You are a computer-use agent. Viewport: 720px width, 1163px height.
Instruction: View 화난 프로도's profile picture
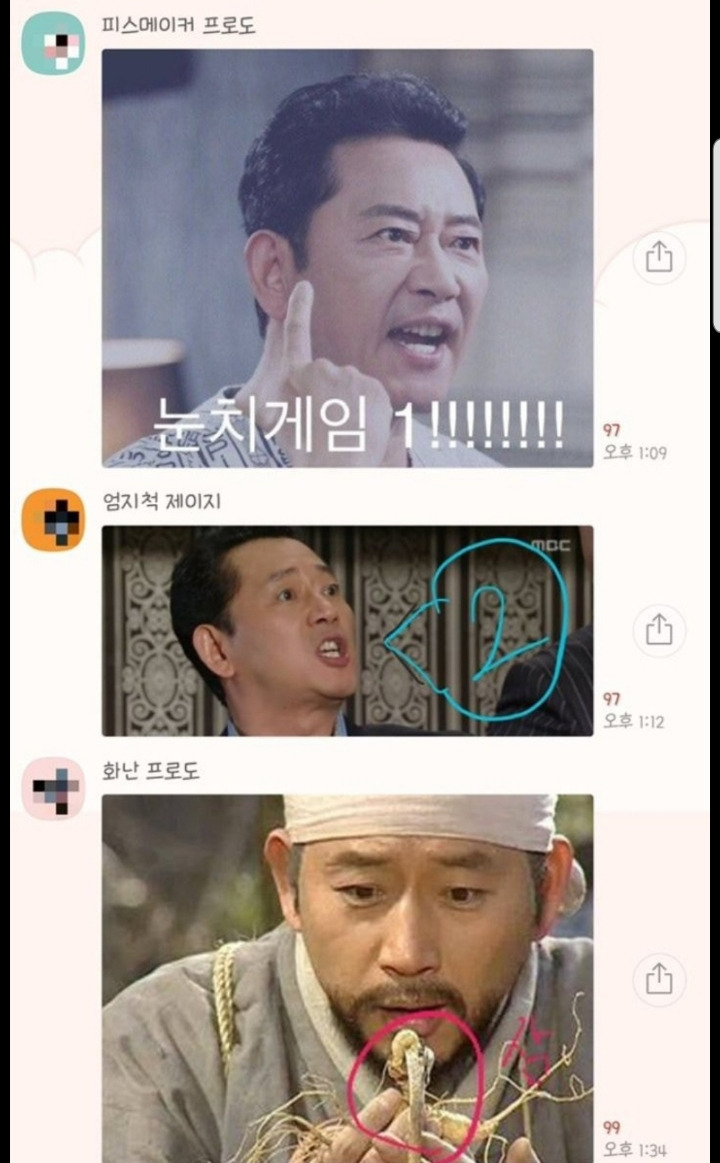53,788
